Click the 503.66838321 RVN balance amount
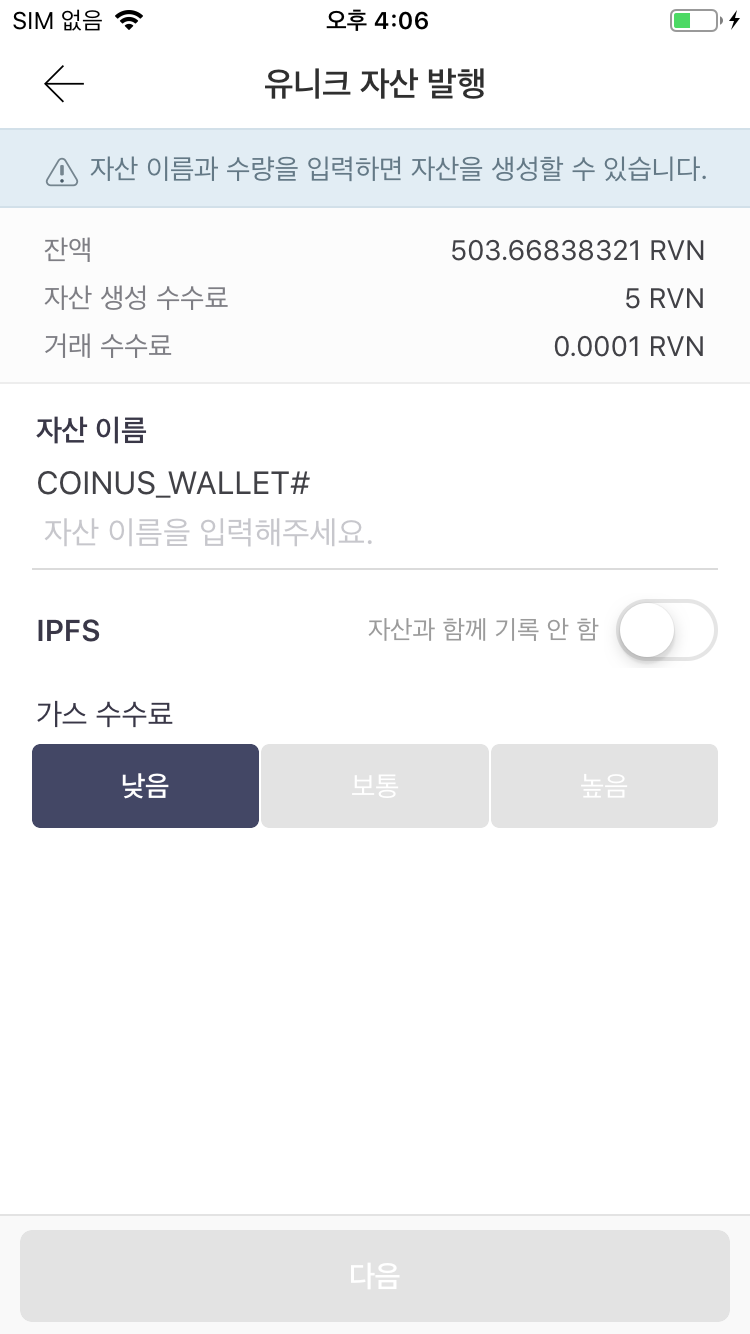The width and height of the screenshot is (750, 1334). point(578,250)
